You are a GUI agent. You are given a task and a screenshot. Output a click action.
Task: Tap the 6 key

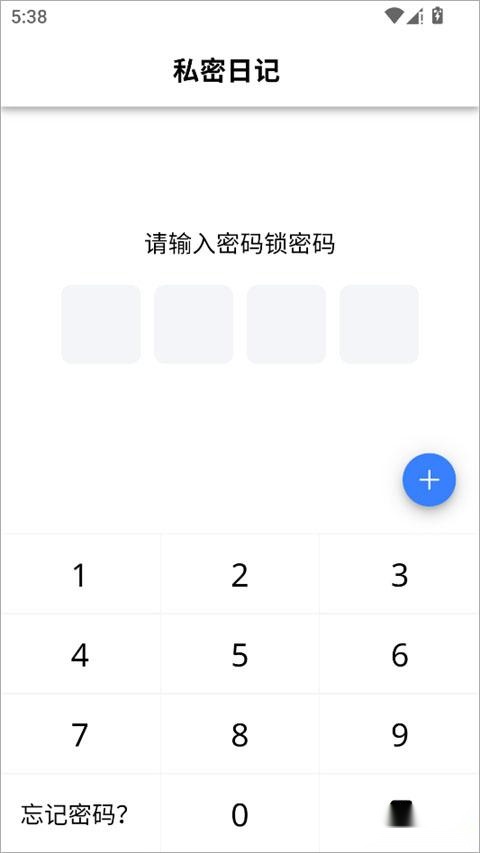pyautogui.click(x=399, y=654)
